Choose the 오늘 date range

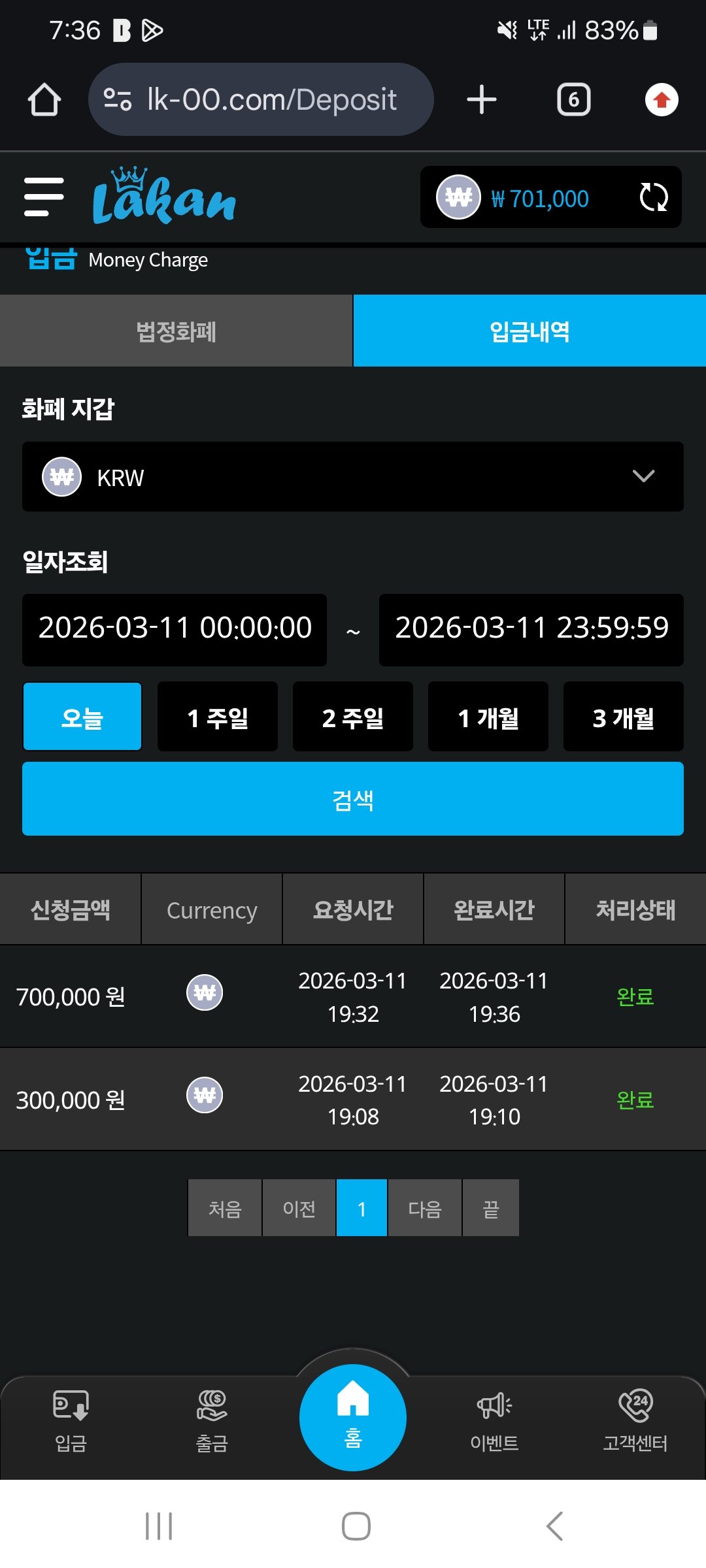click(82, 717)
